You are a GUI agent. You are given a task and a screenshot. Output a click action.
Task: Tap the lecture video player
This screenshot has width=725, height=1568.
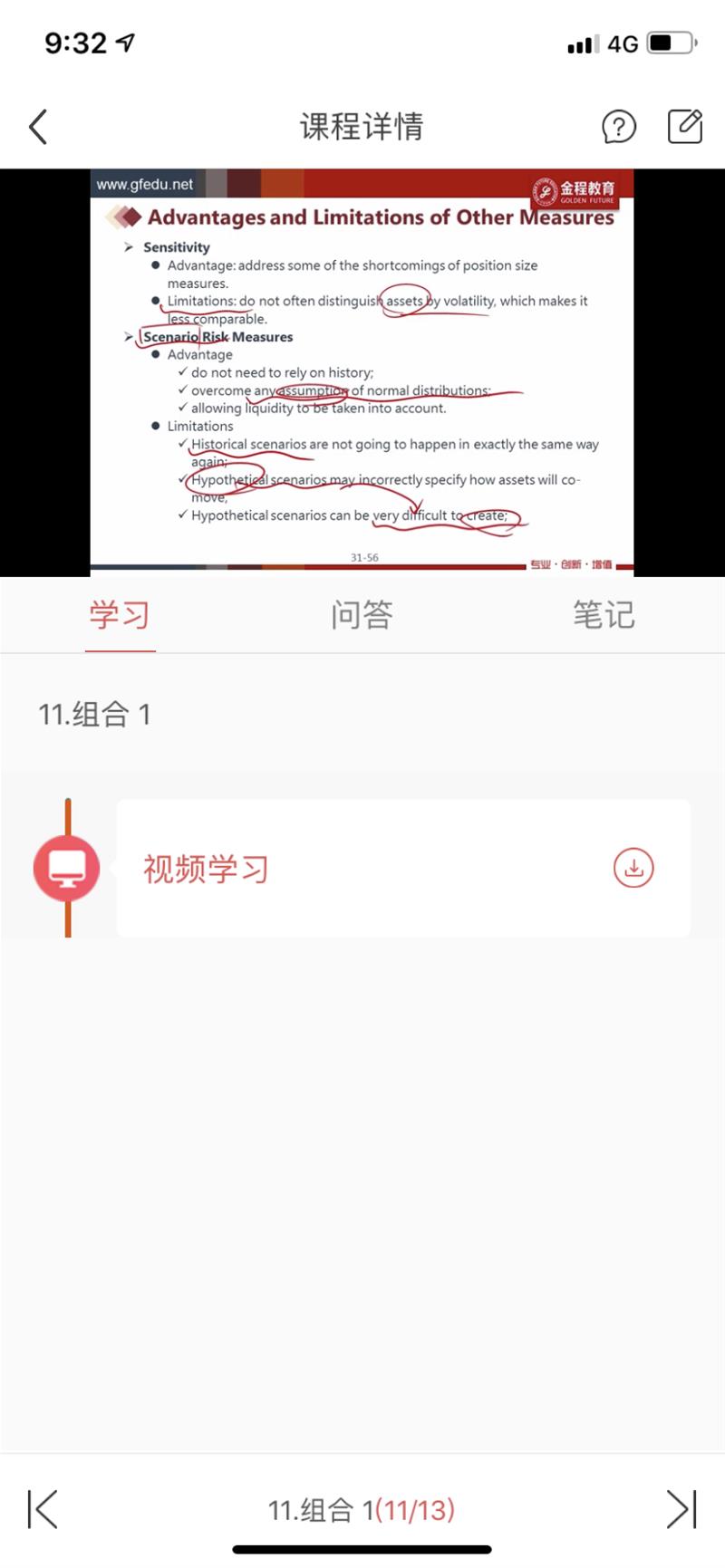point(362,372)
